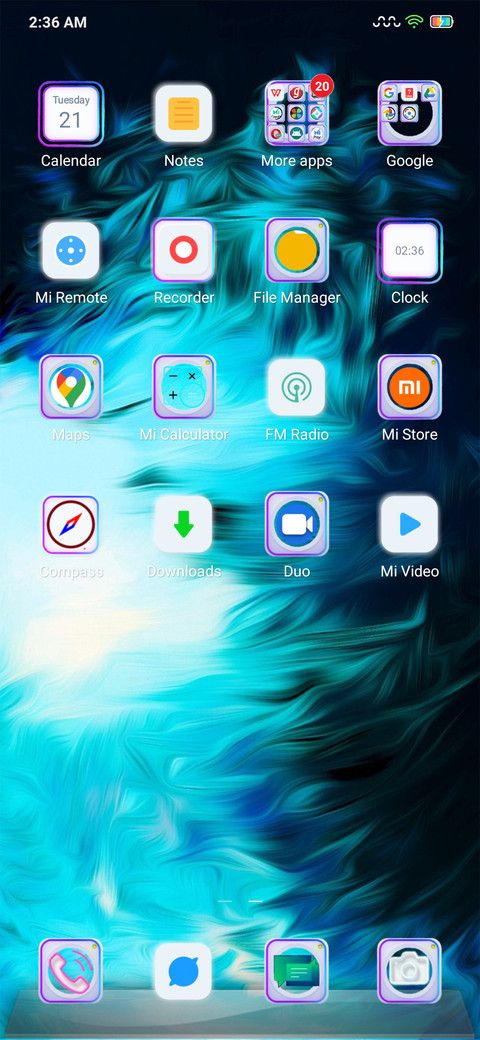Open File Manager
480x1040 pixels.
(x=297, y=251)
